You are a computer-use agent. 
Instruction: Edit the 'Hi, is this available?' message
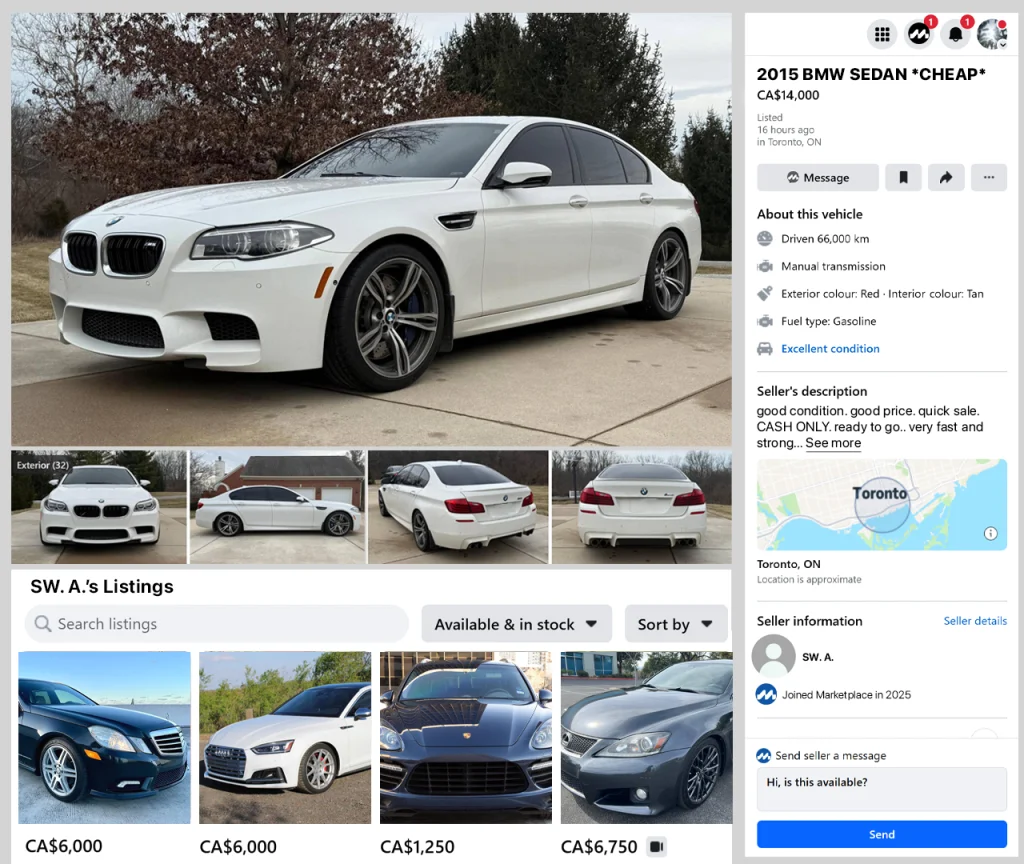click(881, 788)
